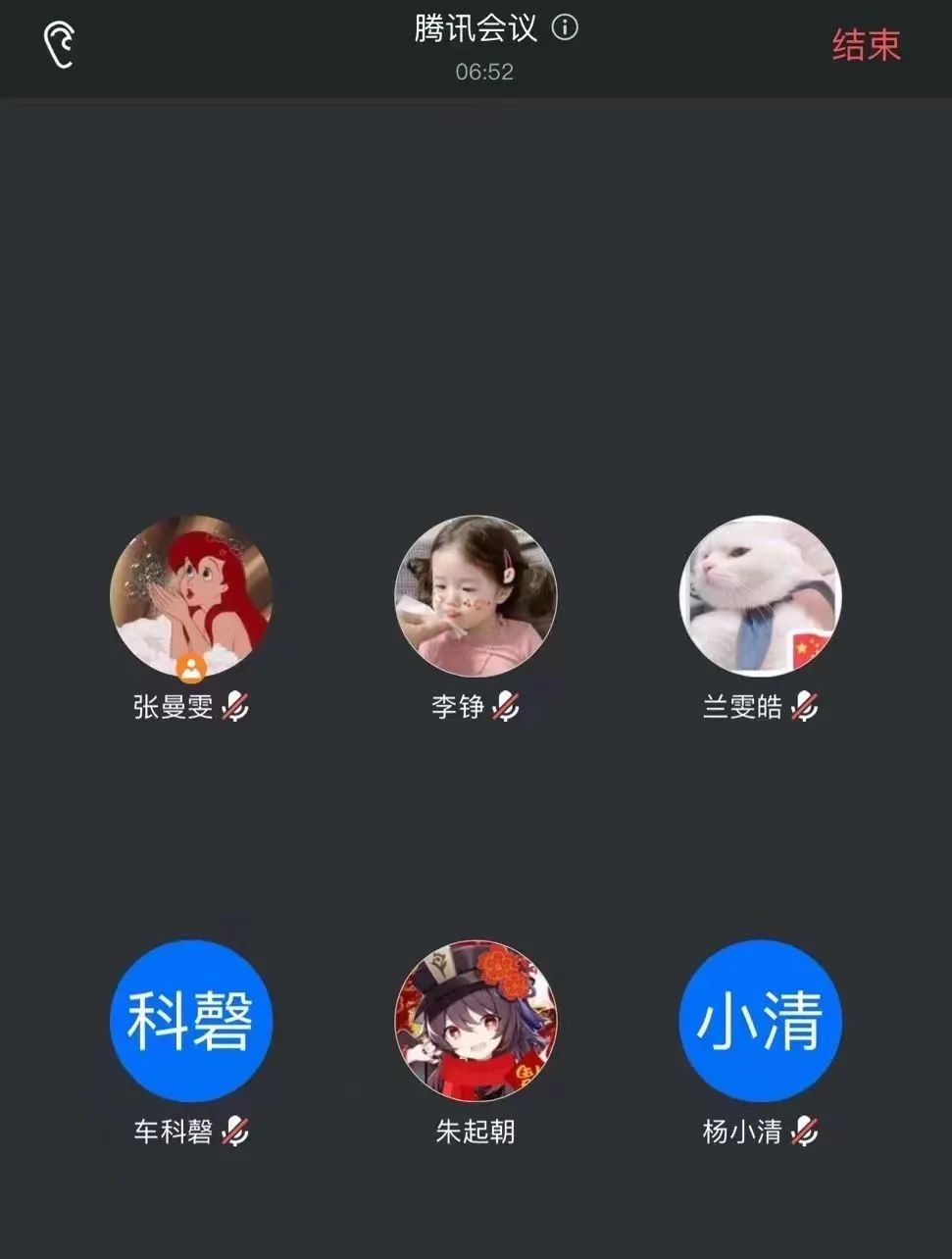Select participant 李铮's avatar
952x1259 pixels.
coord(476,595)
